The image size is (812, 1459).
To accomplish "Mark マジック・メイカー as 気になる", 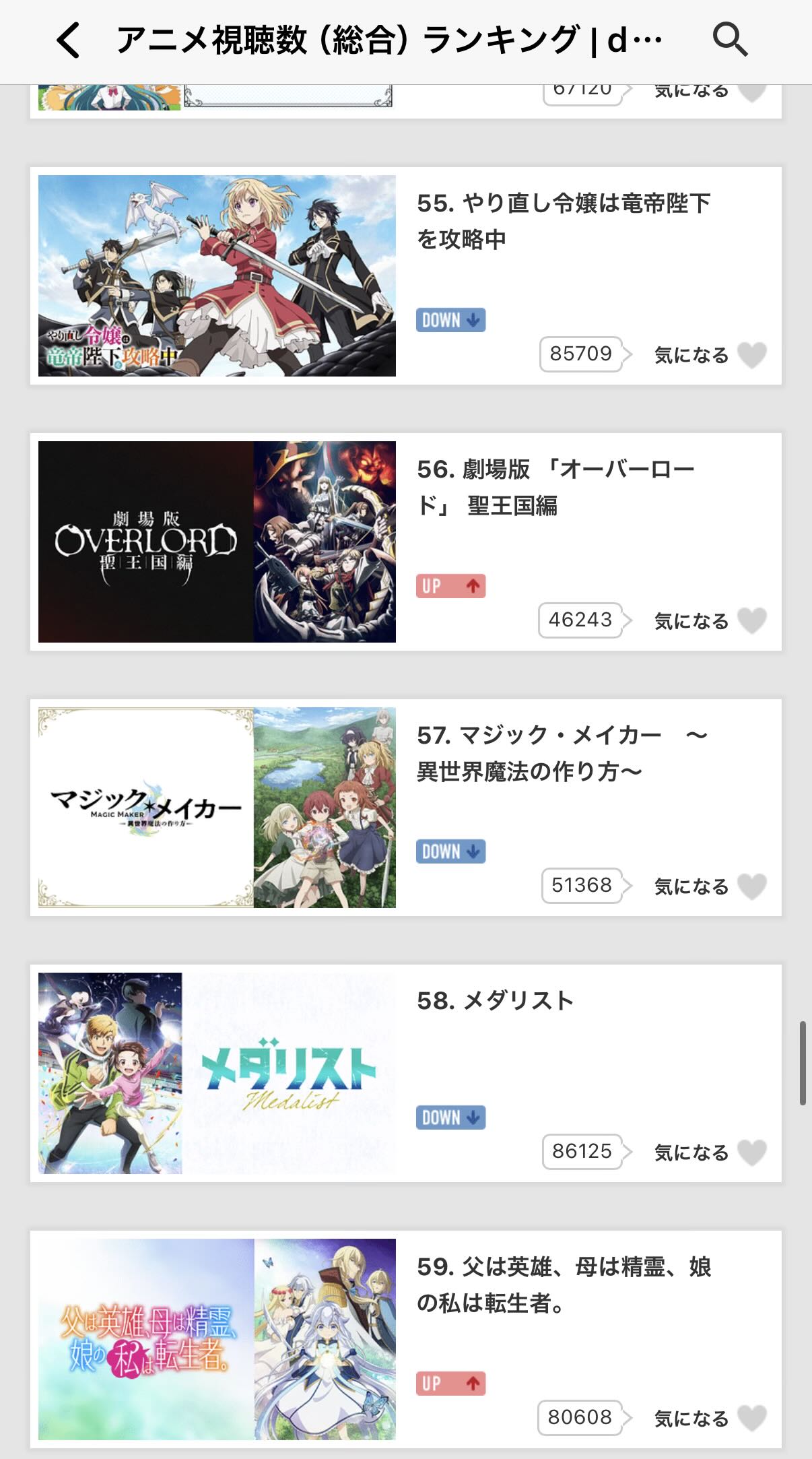I will [751, 886].
